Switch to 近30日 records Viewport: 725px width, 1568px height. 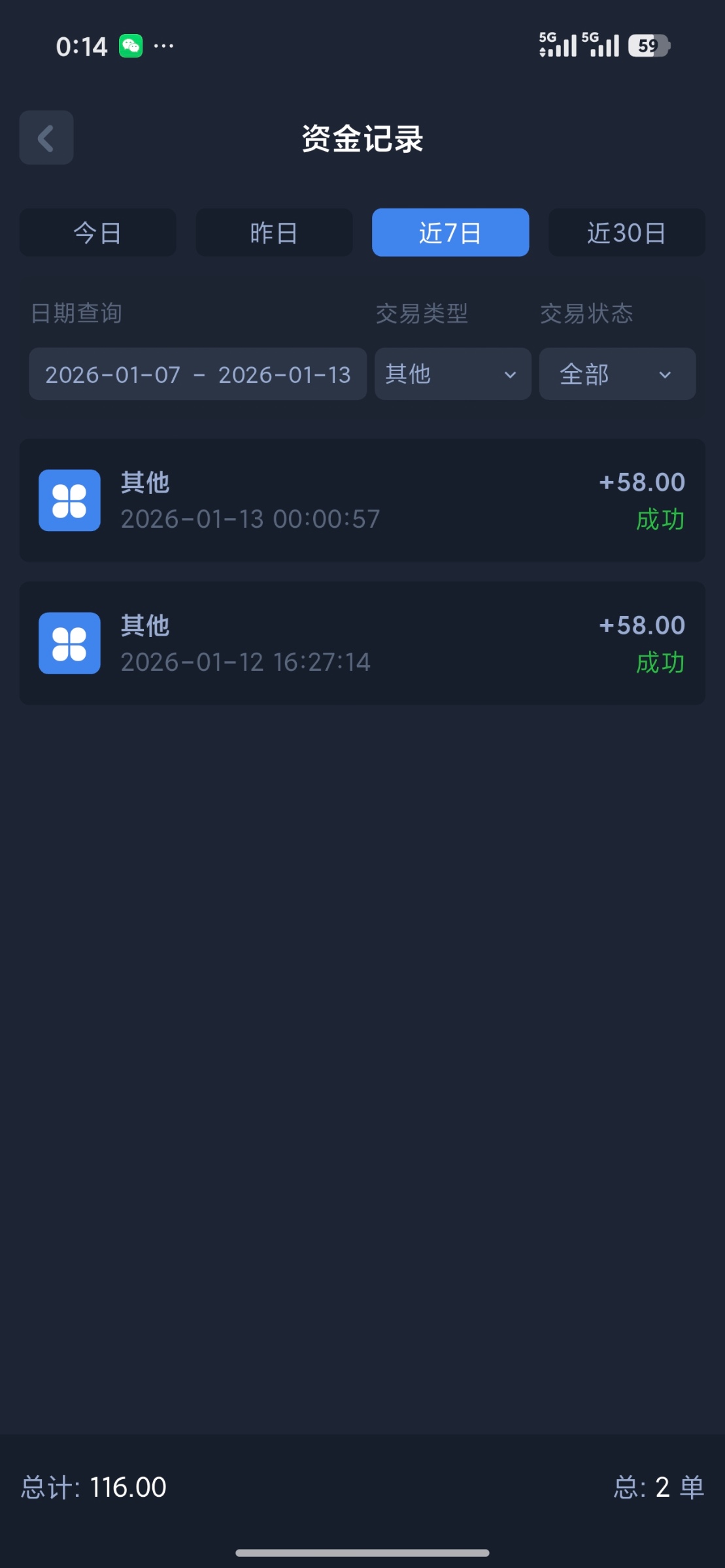coord(626,233)
